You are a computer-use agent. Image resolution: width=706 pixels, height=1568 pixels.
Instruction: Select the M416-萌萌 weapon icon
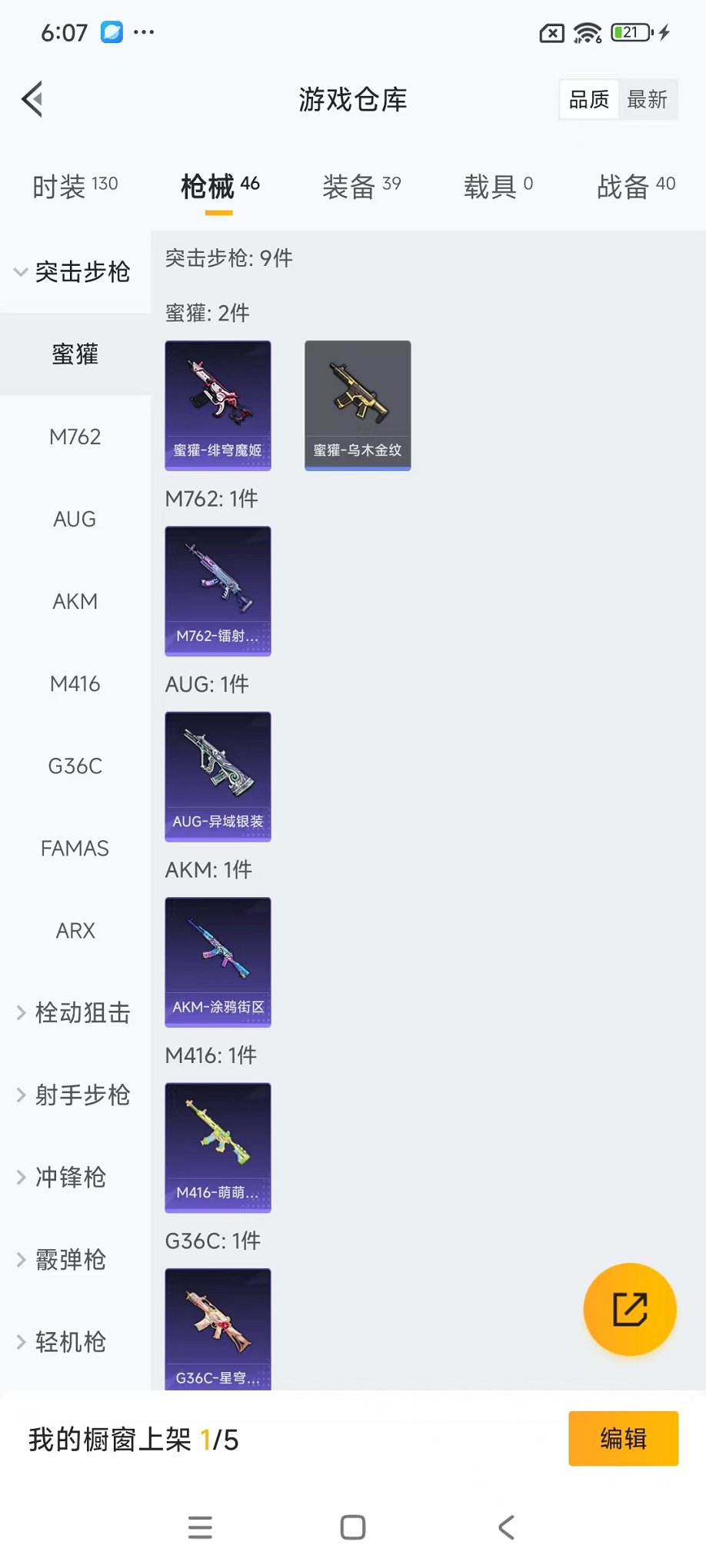218,1148
